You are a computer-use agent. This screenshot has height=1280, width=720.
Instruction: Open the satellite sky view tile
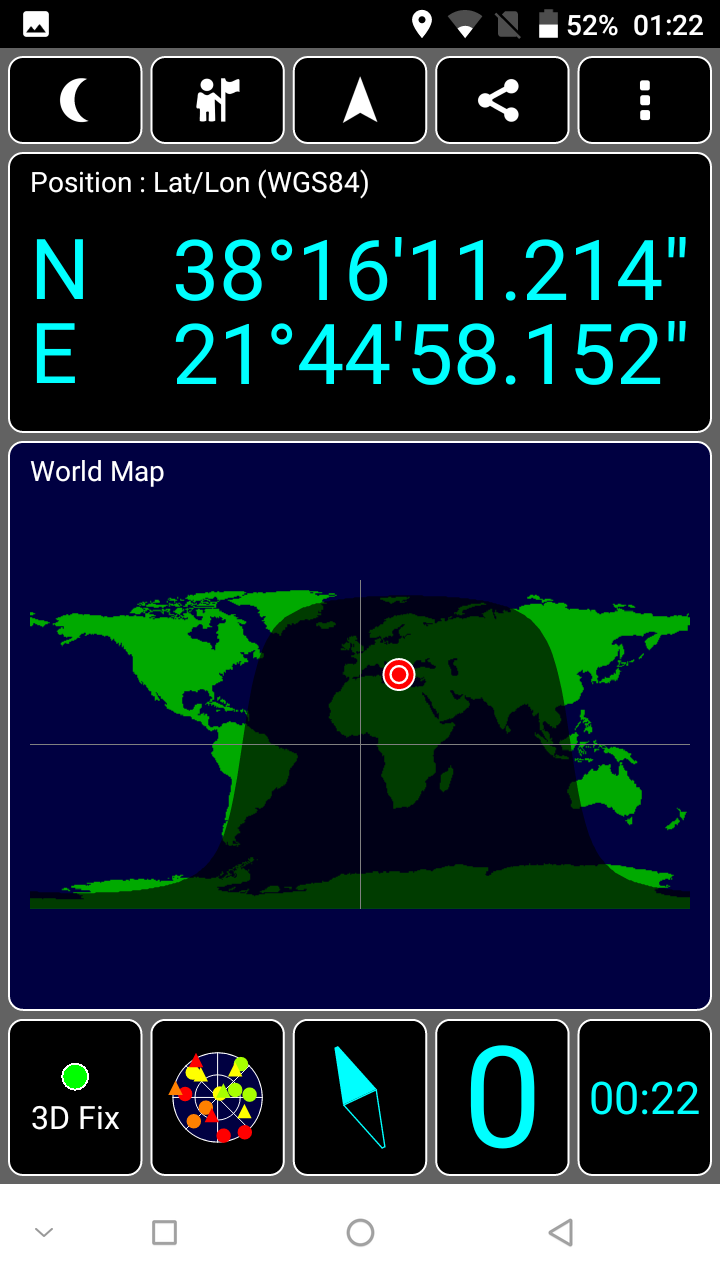click(x=218, y=1097)
